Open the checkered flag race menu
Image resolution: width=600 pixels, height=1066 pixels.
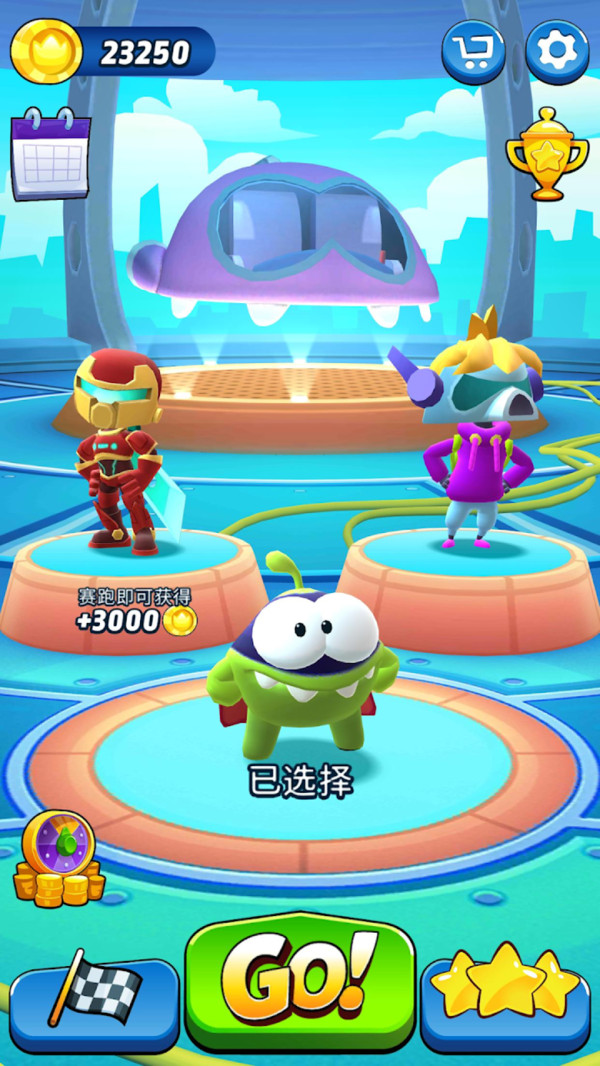click(94, 998)
